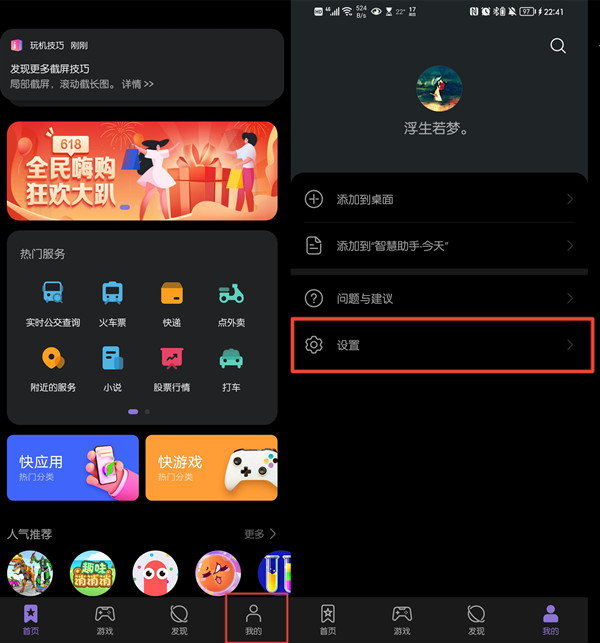The height and width of the screenshot is (643, 600).
Task: Open 附近的服务
Action: [x=53, y=367]
